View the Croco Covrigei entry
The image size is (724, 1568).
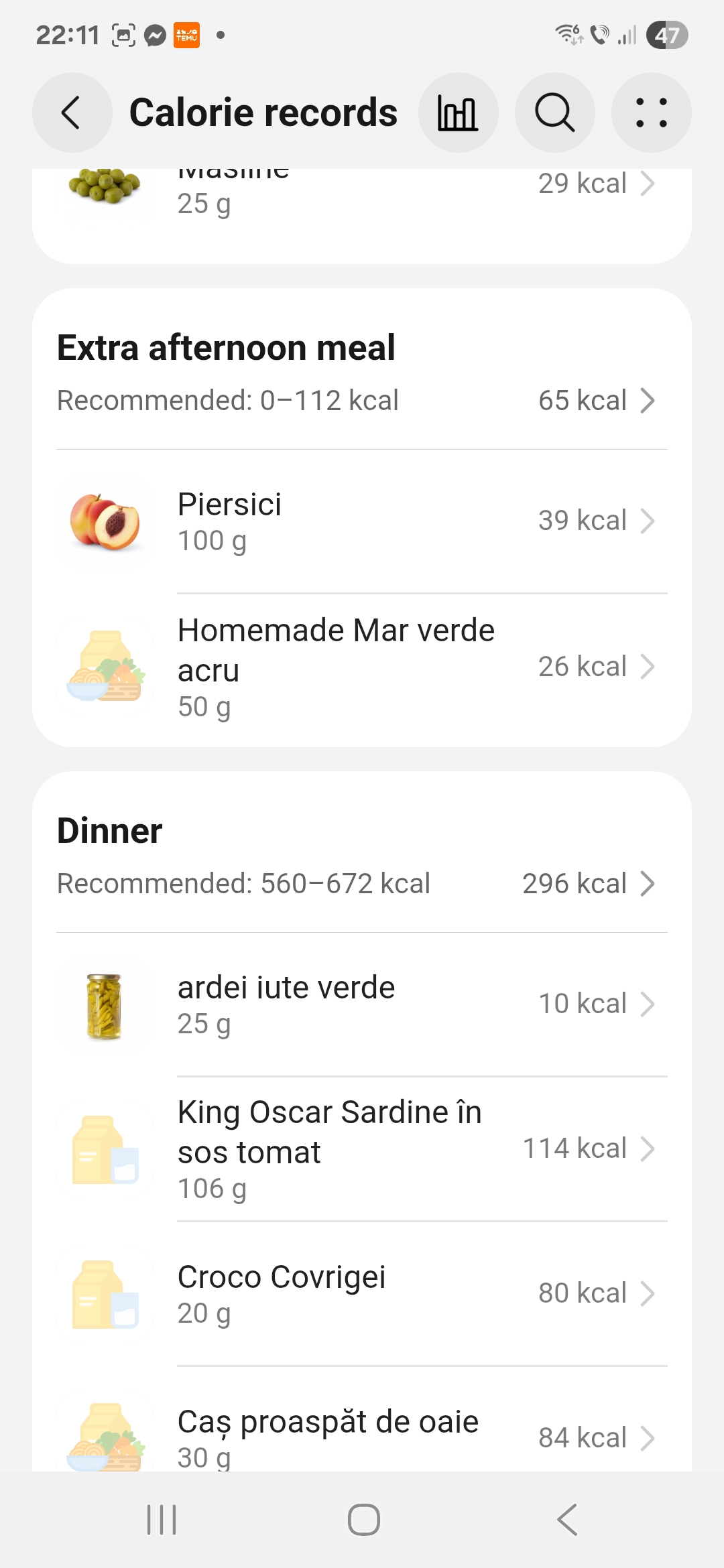coord(362,1294)
